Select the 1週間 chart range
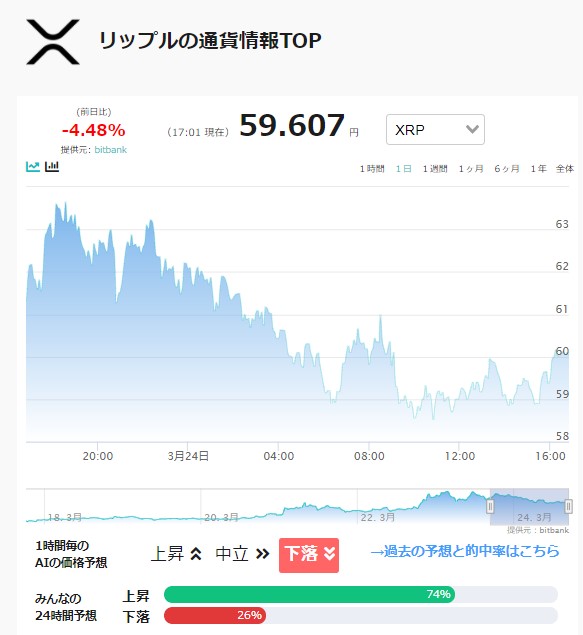Image resolution: width=583 pixels, height=635 pixels. tap(435, 168)
